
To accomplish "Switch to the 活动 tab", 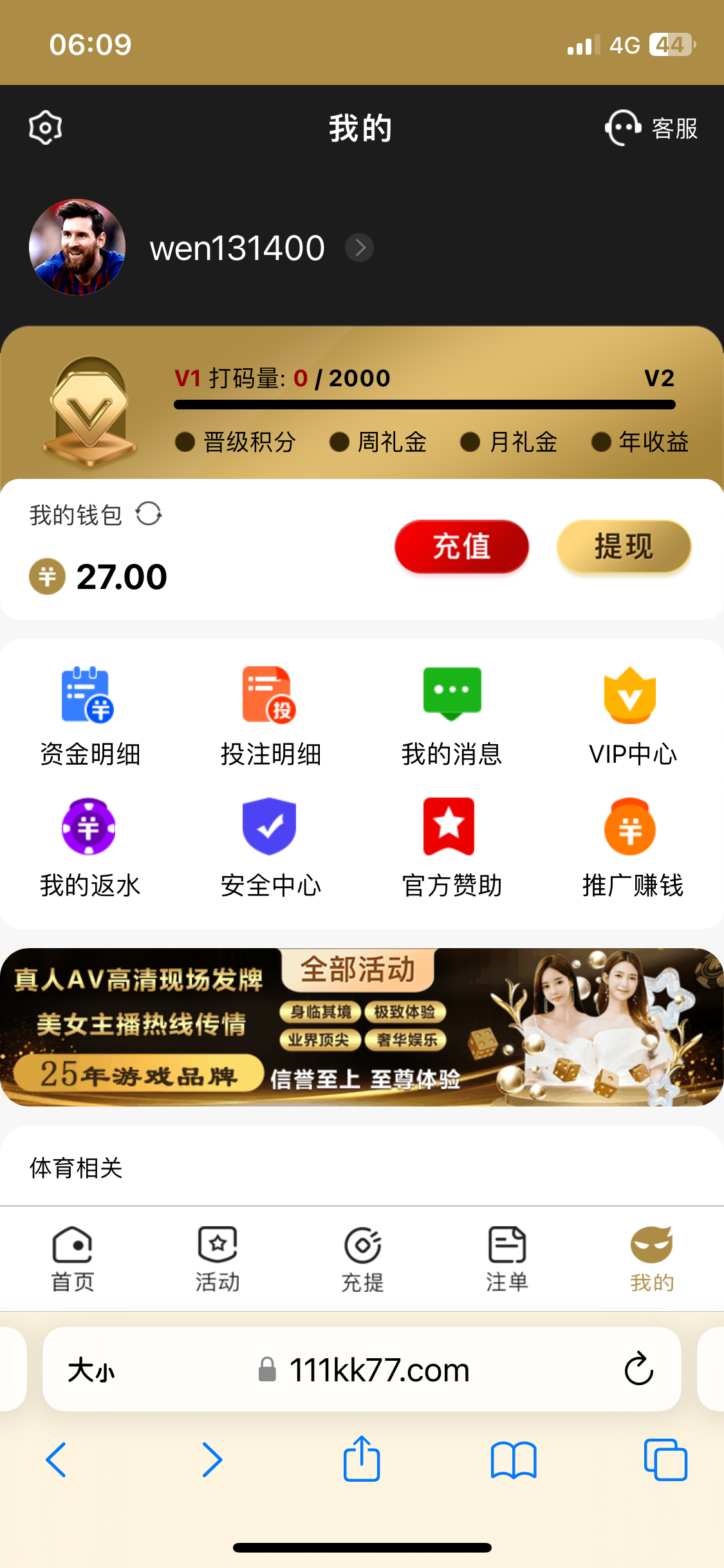I will (218, 1258).
